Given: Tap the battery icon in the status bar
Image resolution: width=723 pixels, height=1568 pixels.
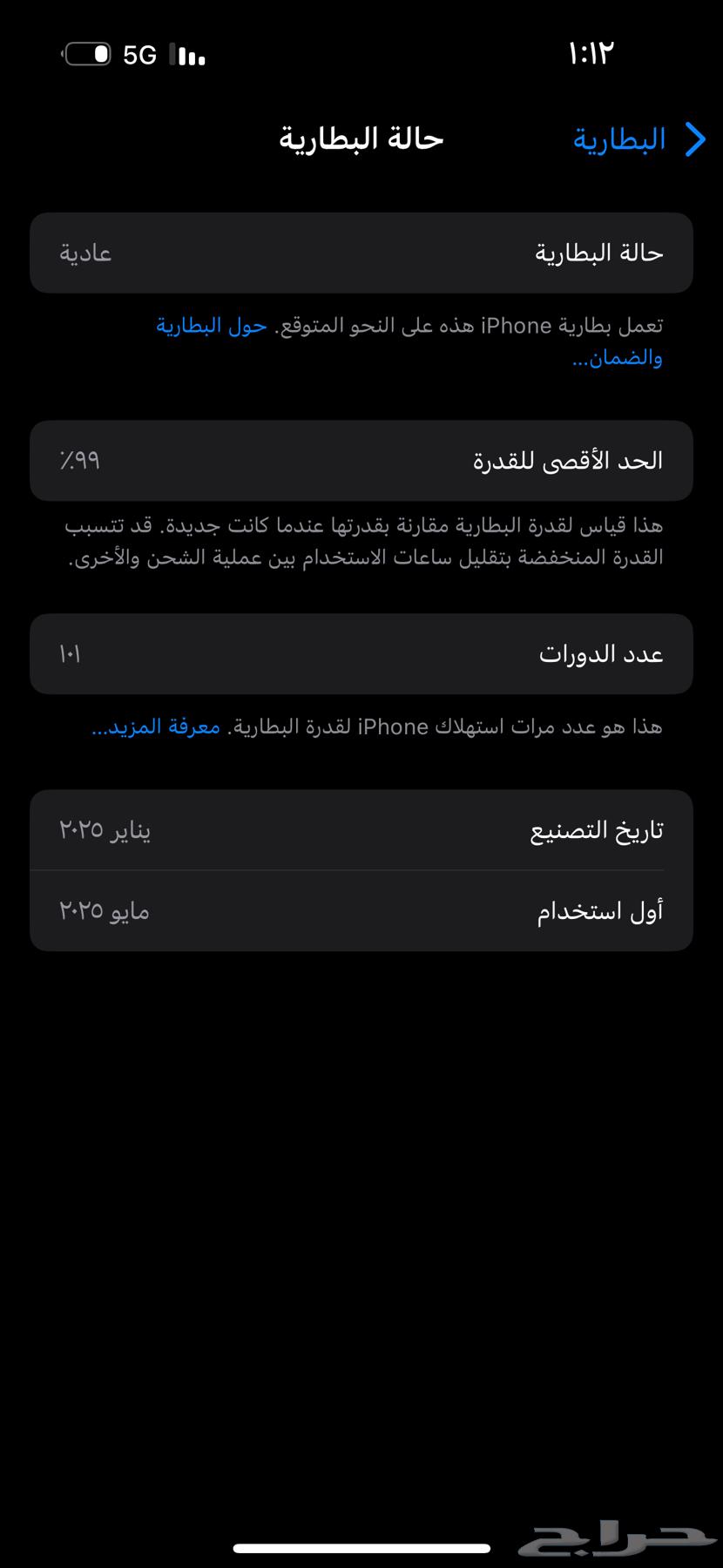Looking at the screenshot, I should [87, 54].
